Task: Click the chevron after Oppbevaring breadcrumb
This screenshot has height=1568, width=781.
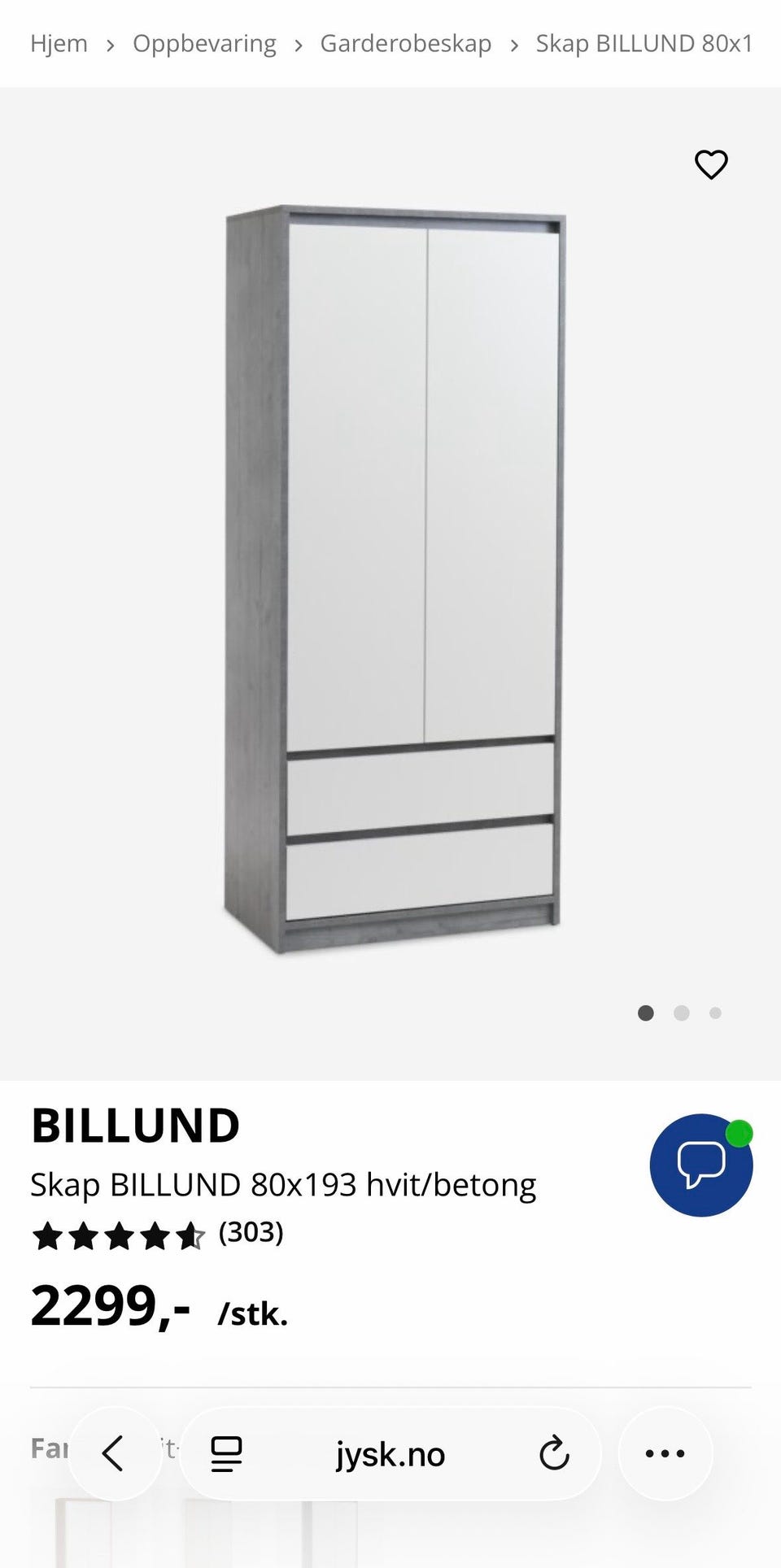Action: click(299, 44)
